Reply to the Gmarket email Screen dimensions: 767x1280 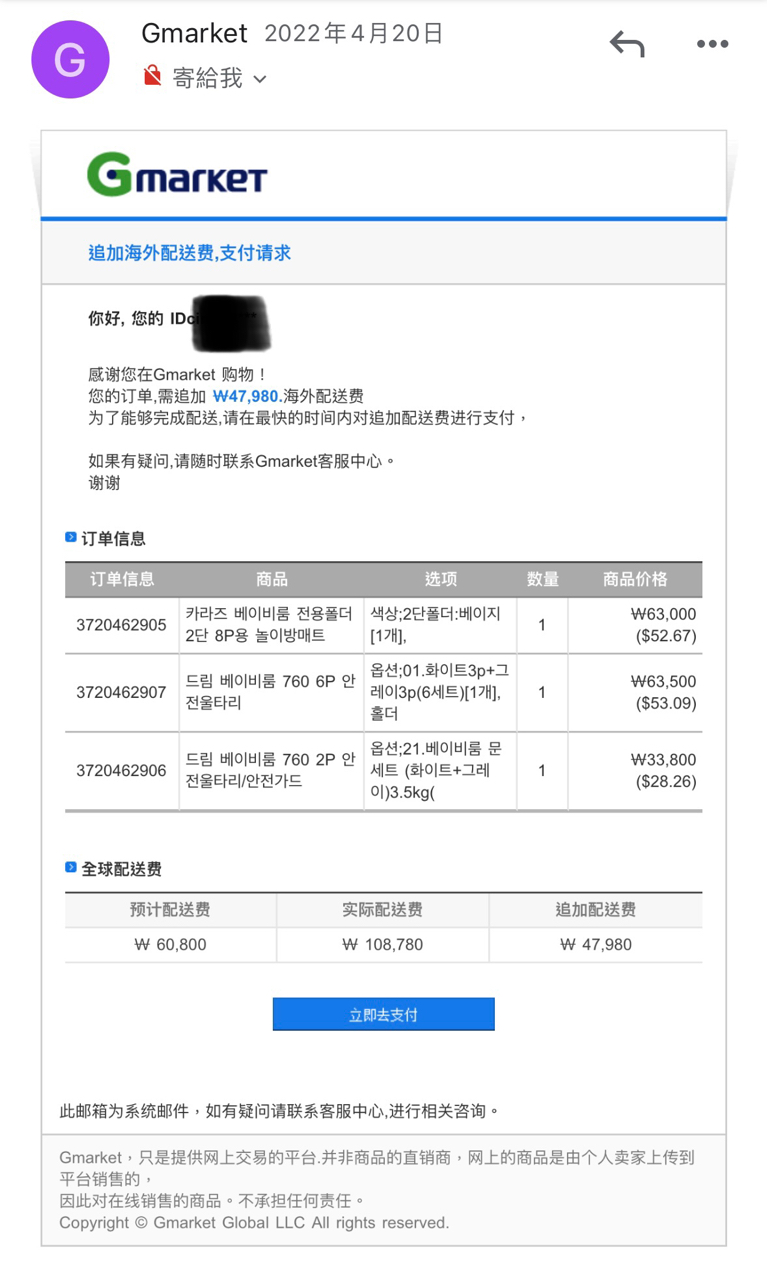[x=627, y=44]
